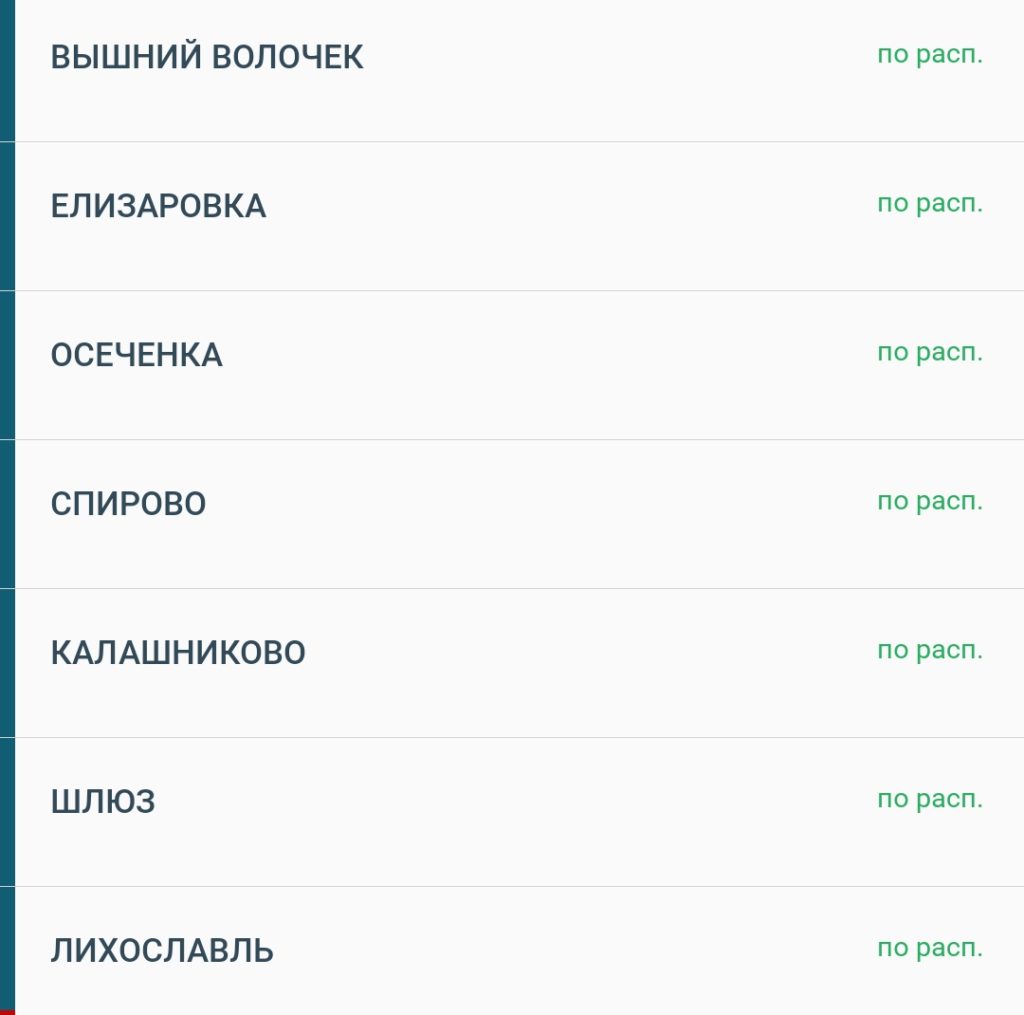Select the ЕЛИЗАРОВКА station
This screenshot has height=1015, width=1024.
click(x=159, y=207)
